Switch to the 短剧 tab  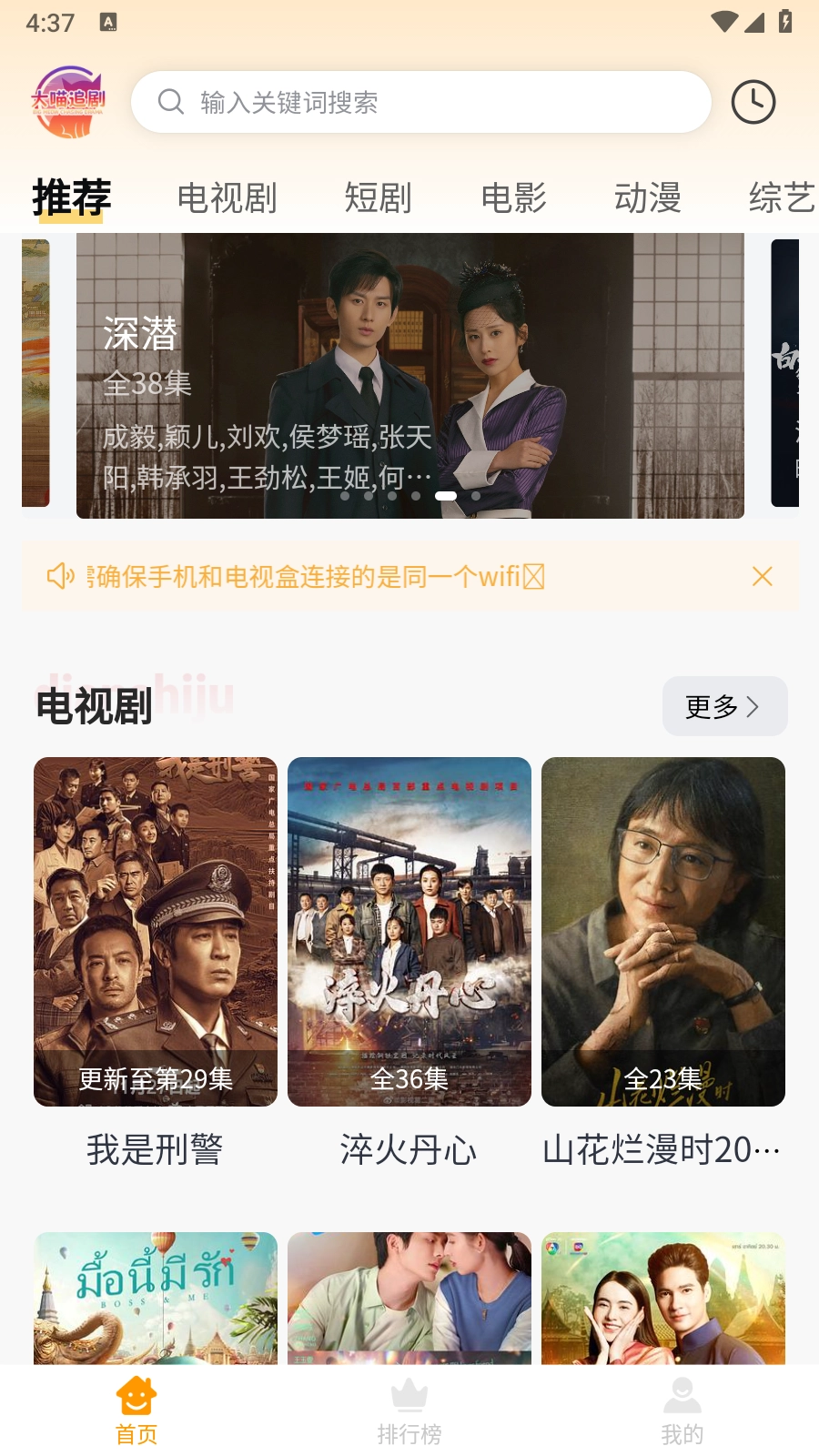coord(379,198)
